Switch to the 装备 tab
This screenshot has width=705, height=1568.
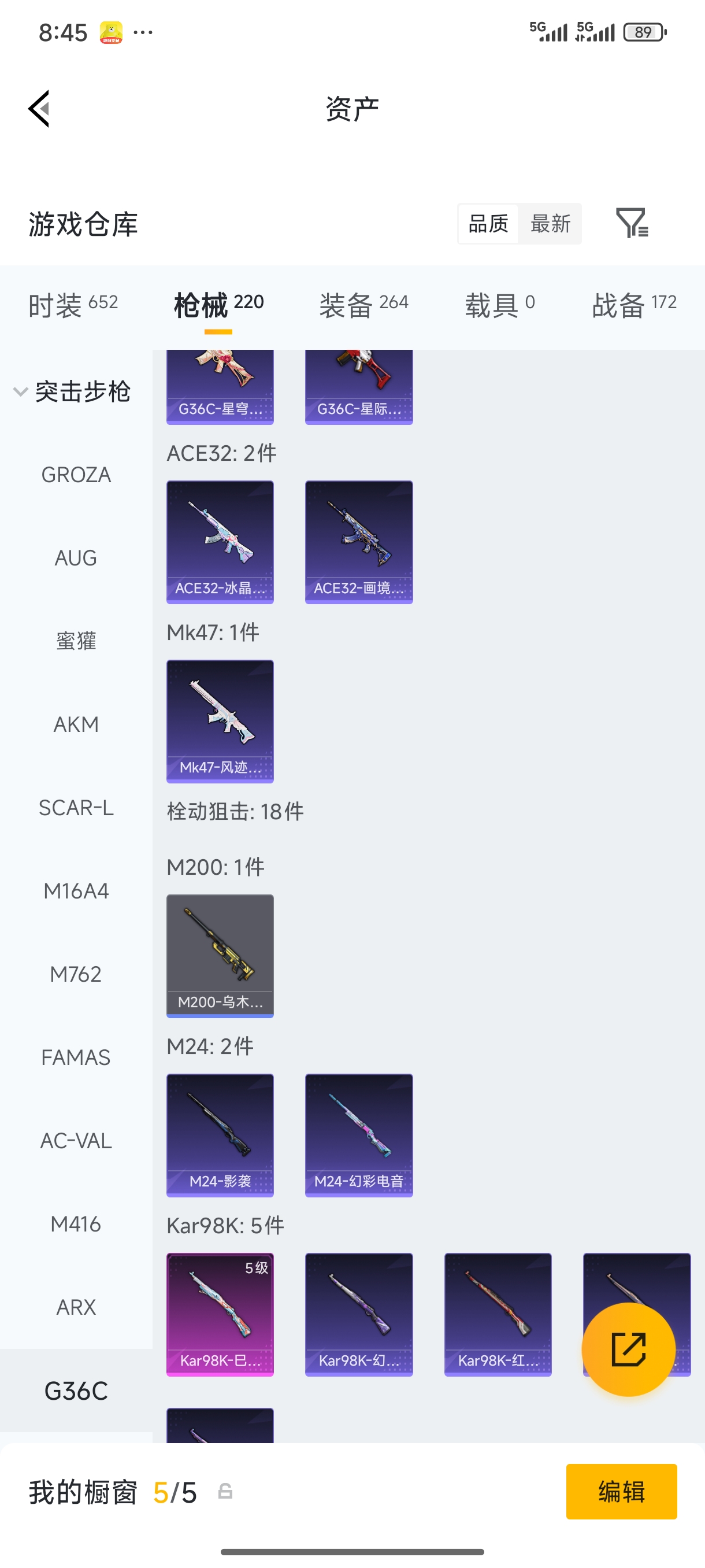(363, 304)
